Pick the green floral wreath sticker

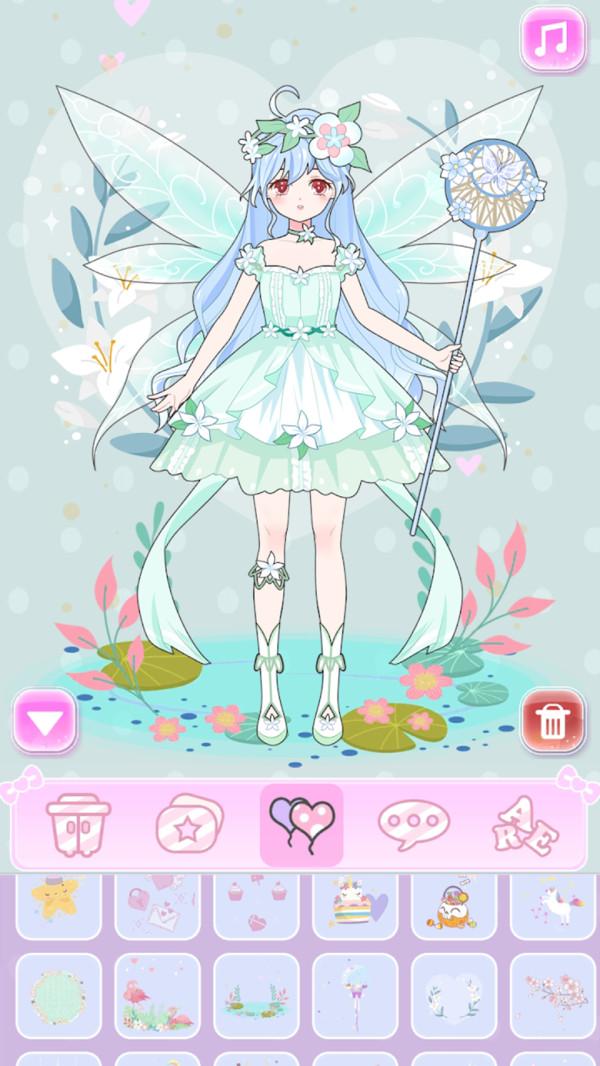point(58,995)
